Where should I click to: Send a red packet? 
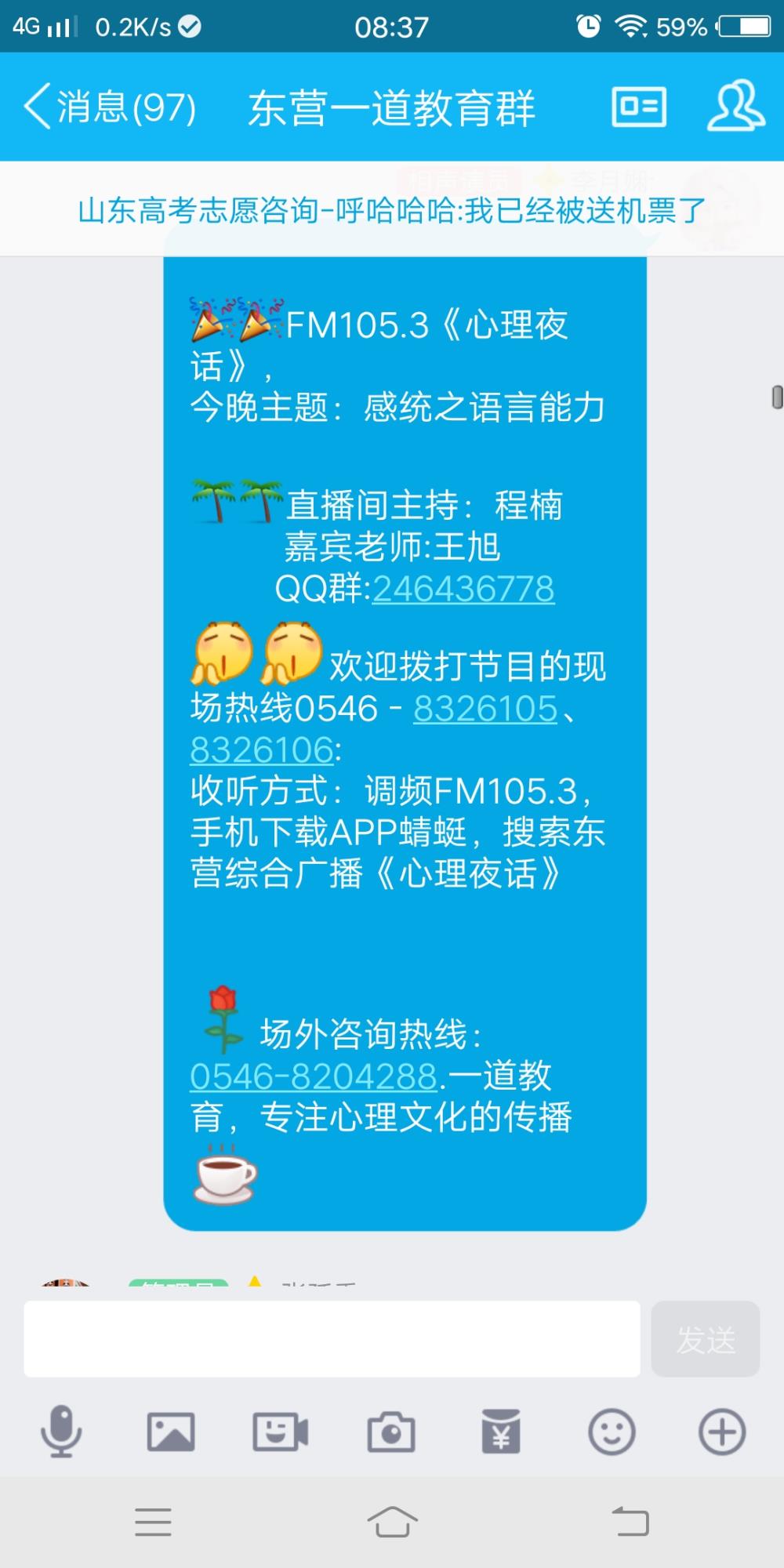coord(501,1432)
